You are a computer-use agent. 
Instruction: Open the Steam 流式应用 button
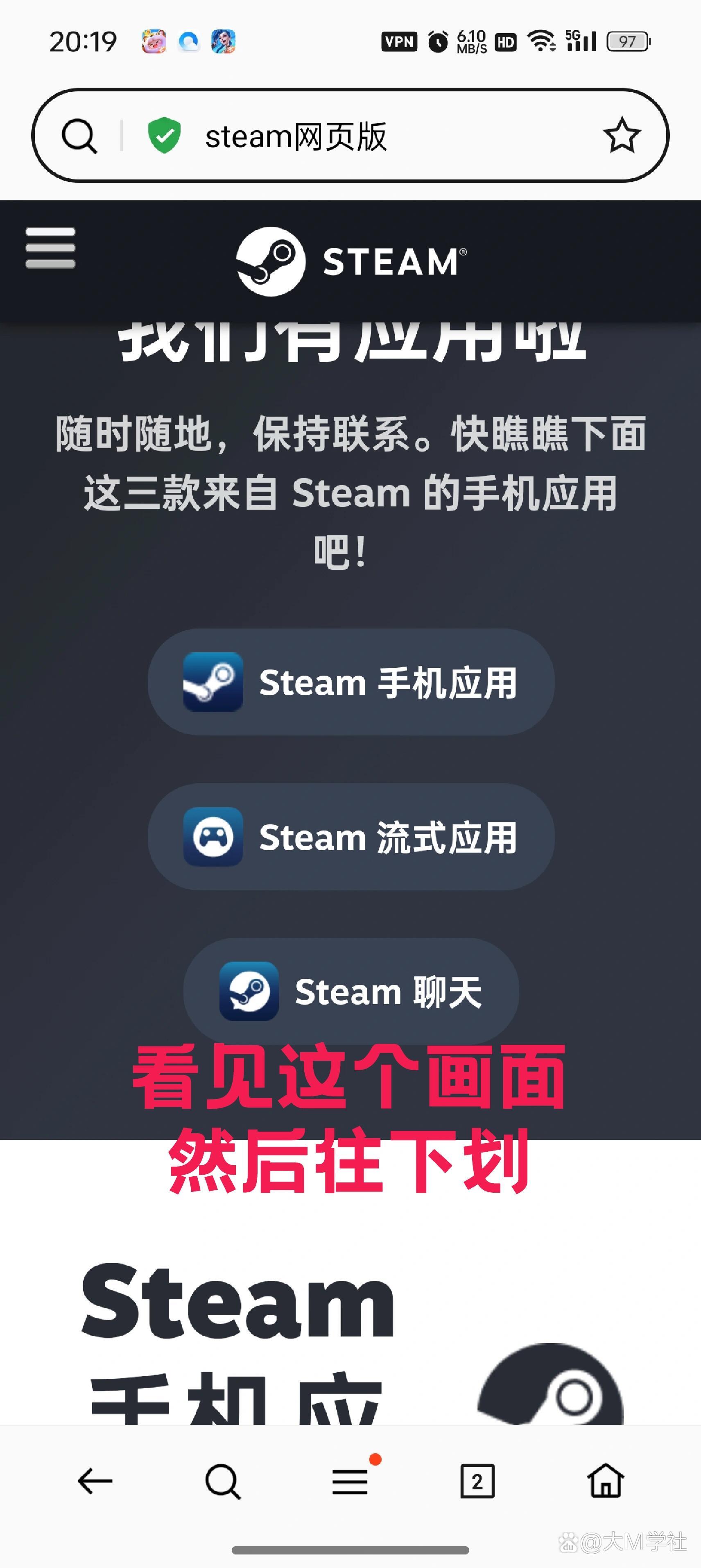coord(351,837)
